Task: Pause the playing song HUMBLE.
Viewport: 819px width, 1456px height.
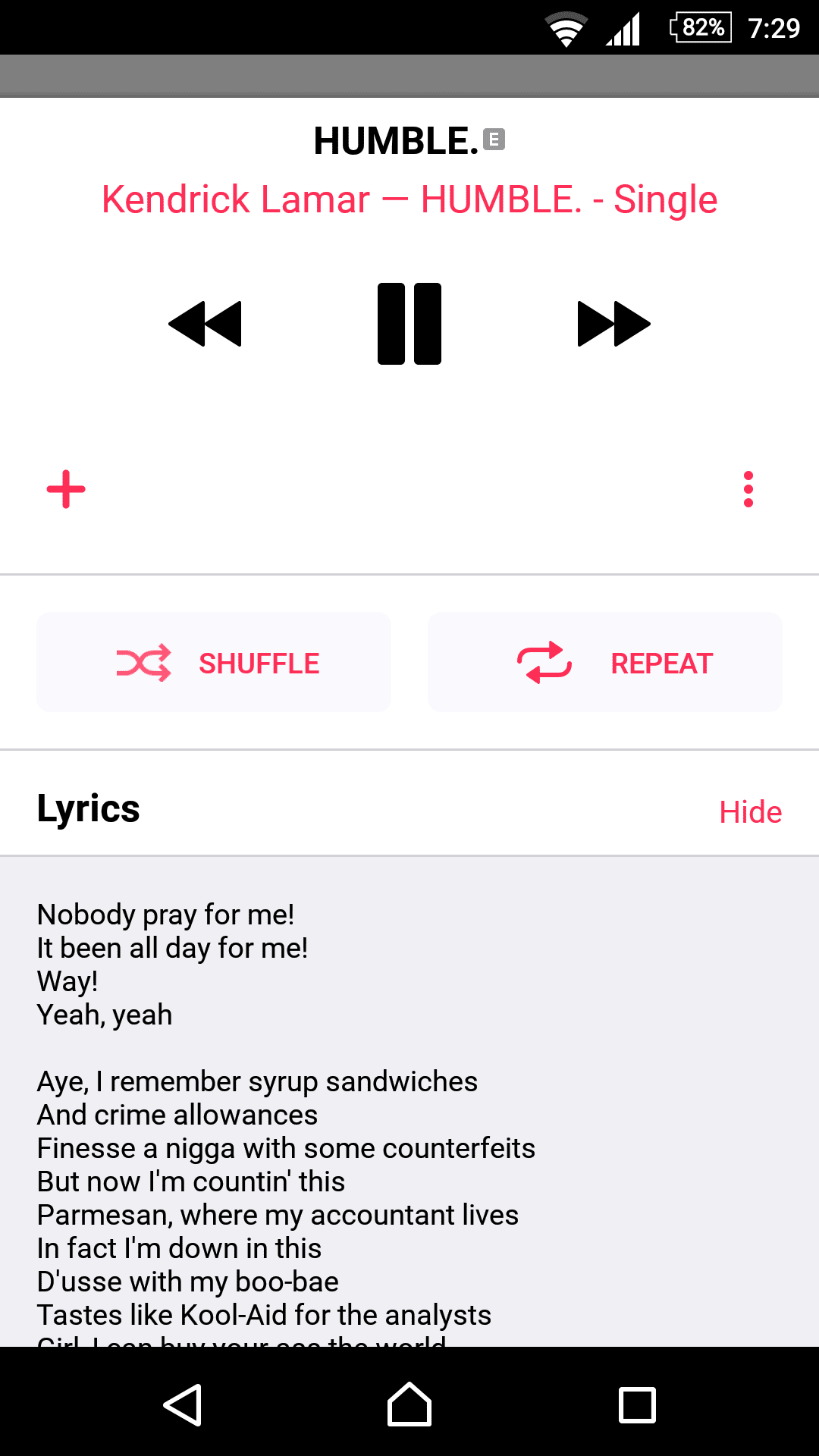Action: [x=409, y=324]
